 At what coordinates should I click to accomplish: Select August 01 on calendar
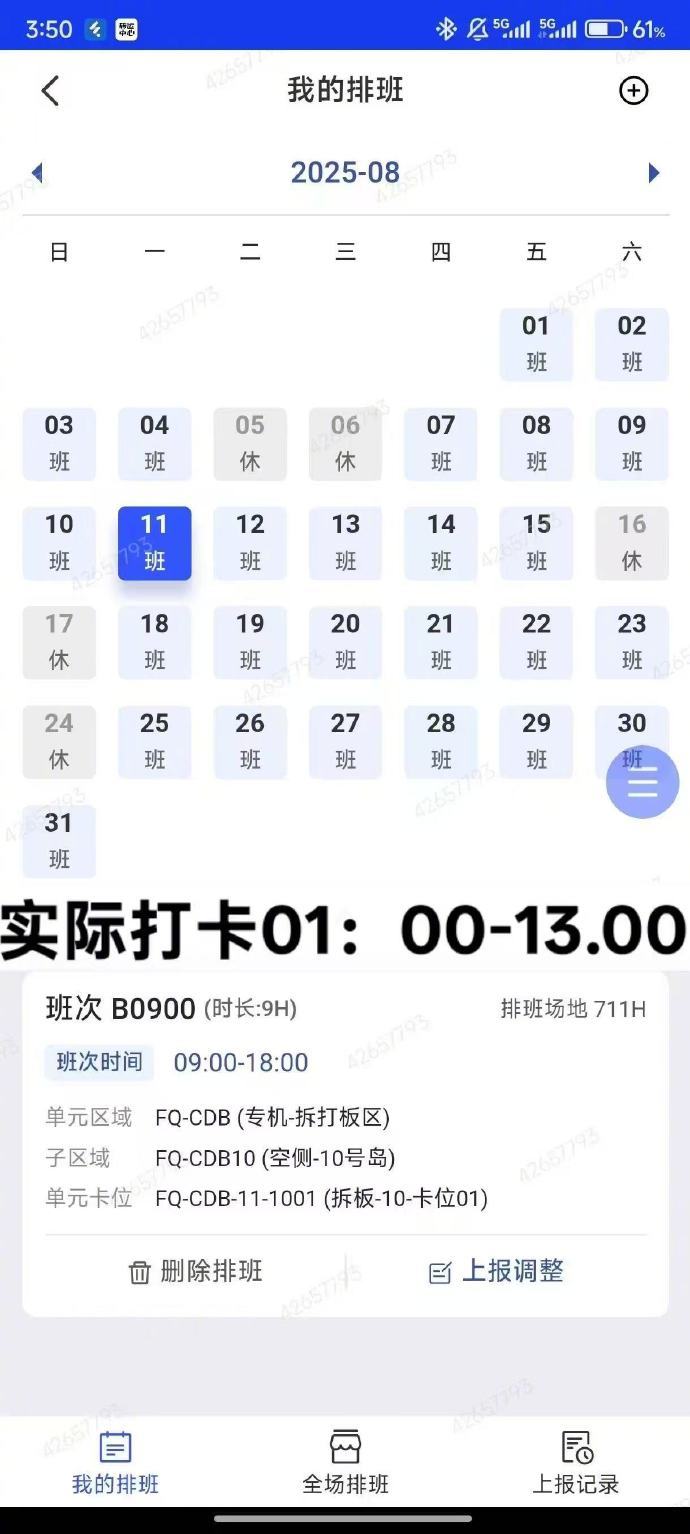point(536,343)
